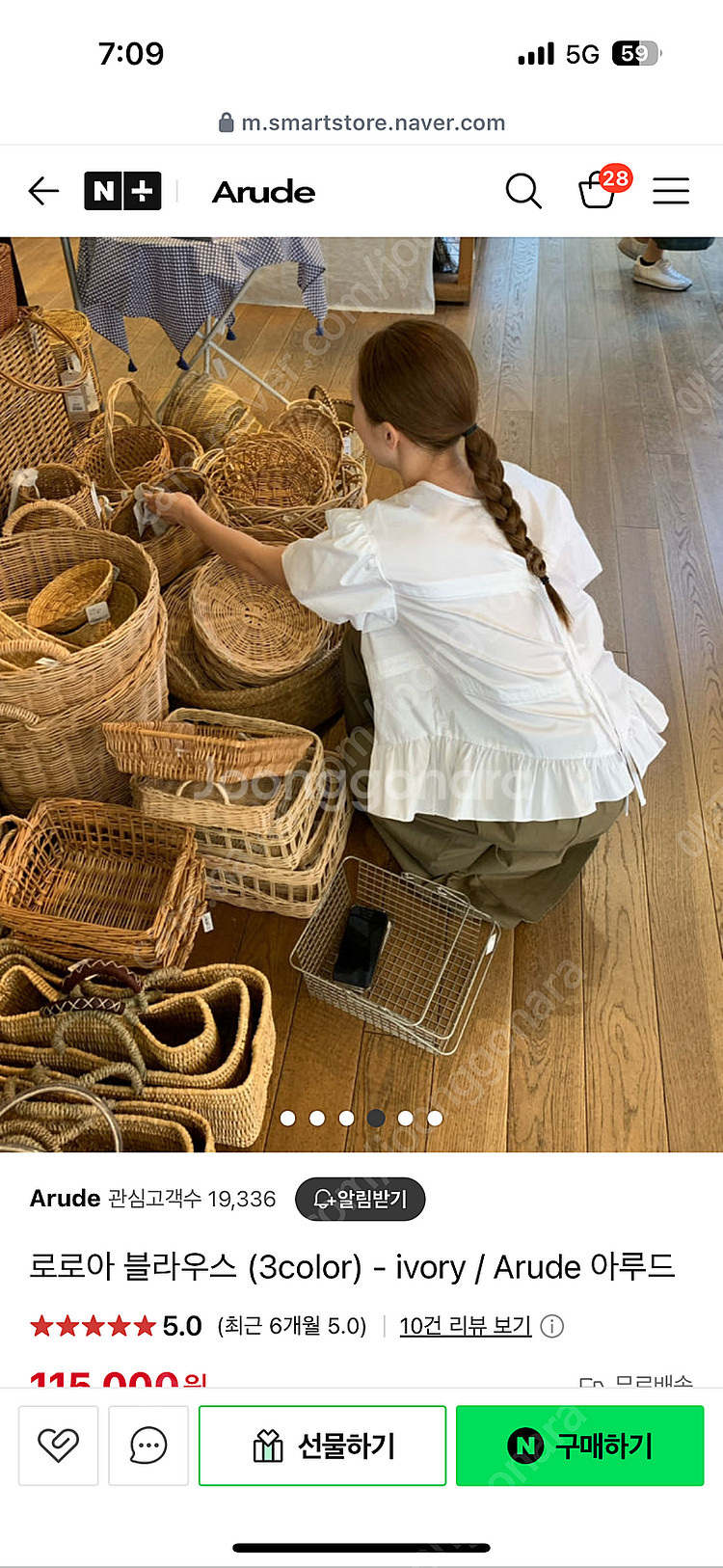Open the Naver Plus store home
723x1568 pixels.
[122, 191]
